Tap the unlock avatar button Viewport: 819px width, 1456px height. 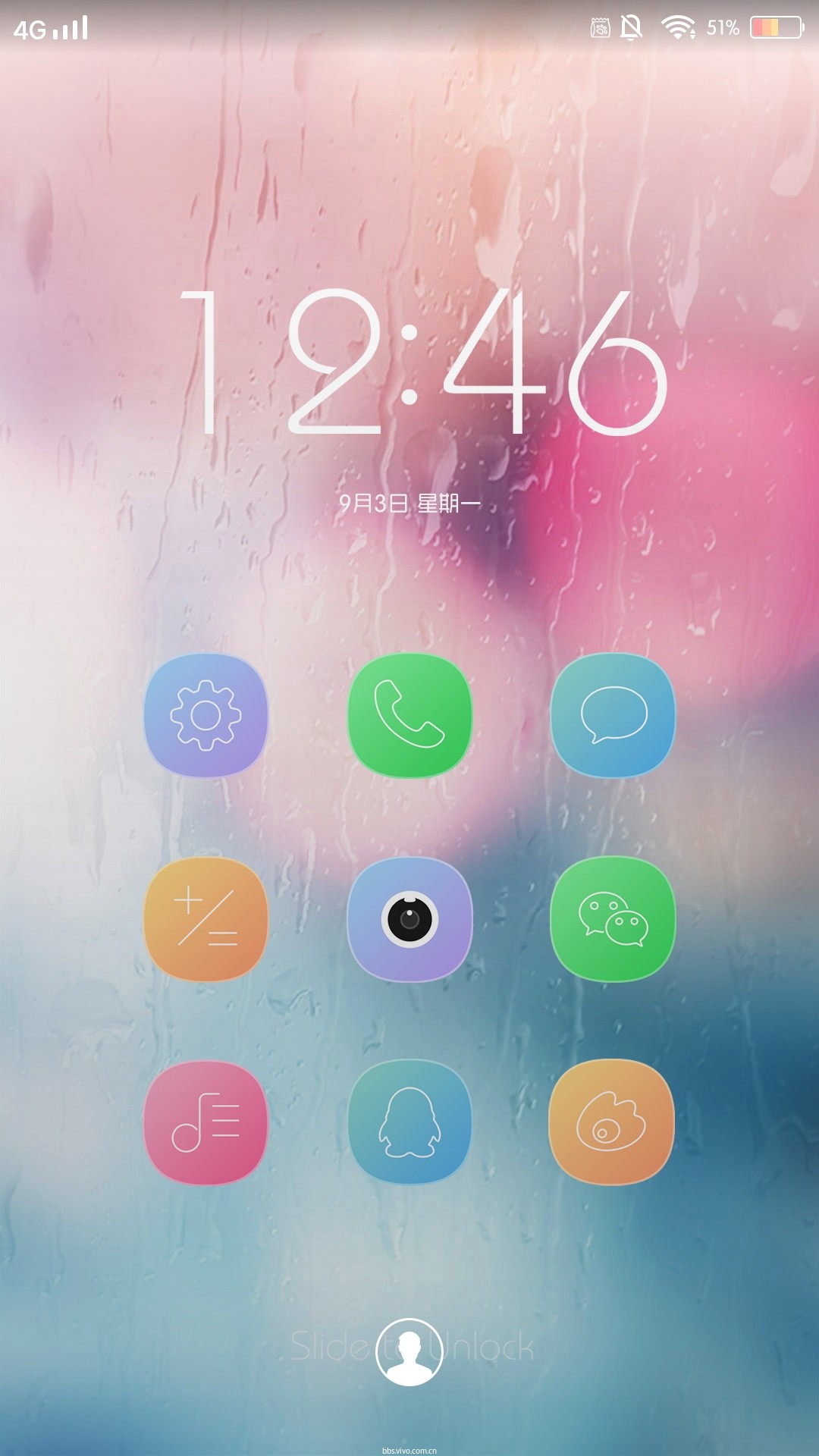[x=409, y=1351]
